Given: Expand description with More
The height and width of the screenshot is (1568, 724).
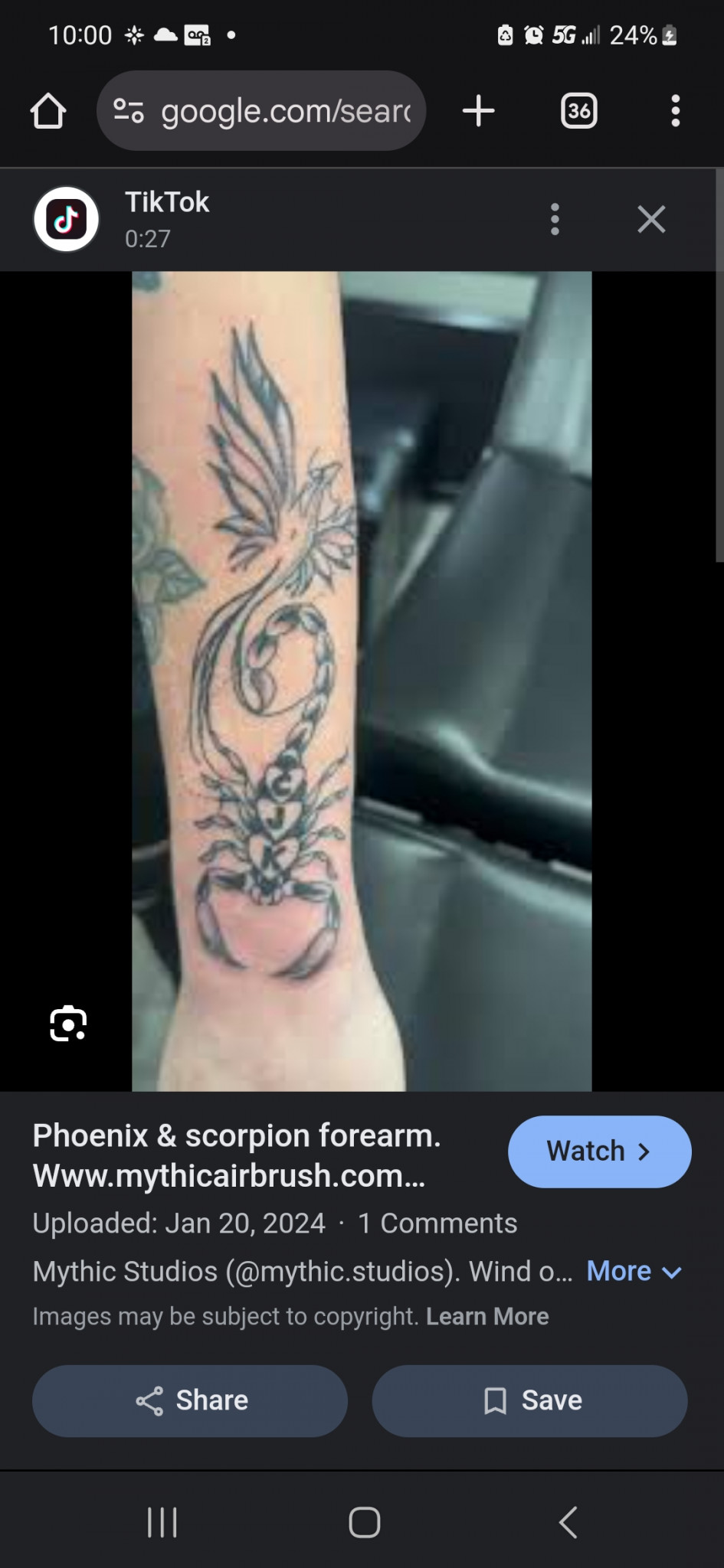Looking at the screenshot, I should (633, 1272).
